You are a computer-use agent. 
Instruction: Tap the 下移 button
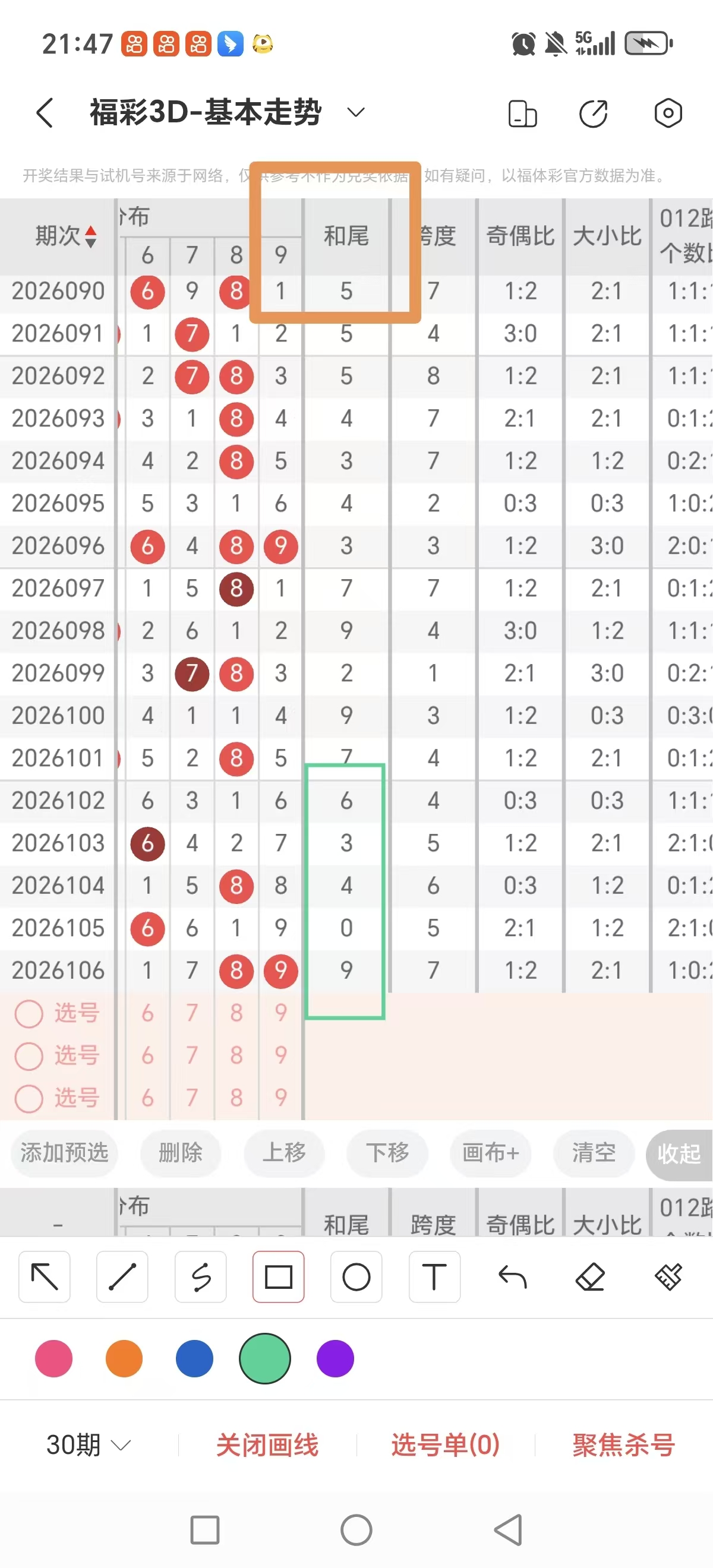(387, 1153)
